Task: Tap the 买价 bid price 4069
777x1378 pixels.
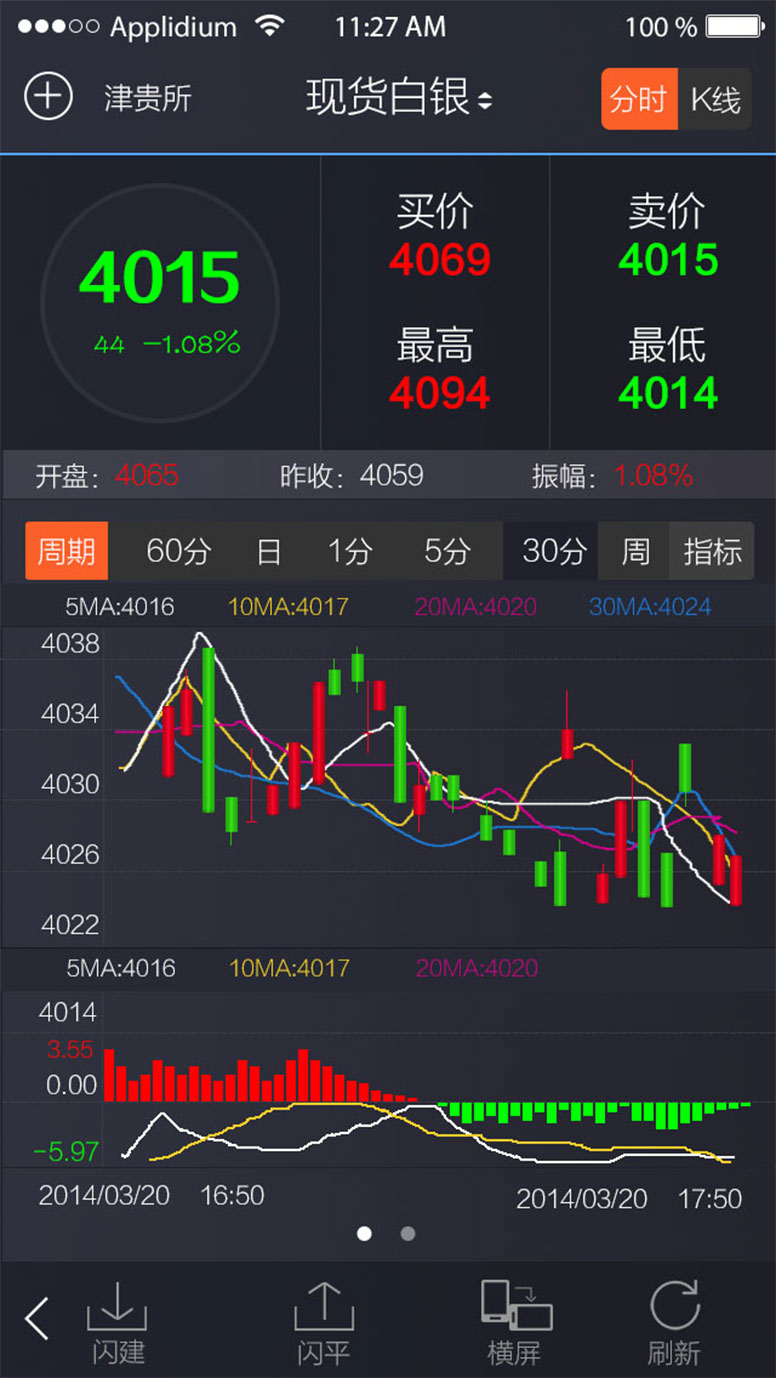Action: 437,259
